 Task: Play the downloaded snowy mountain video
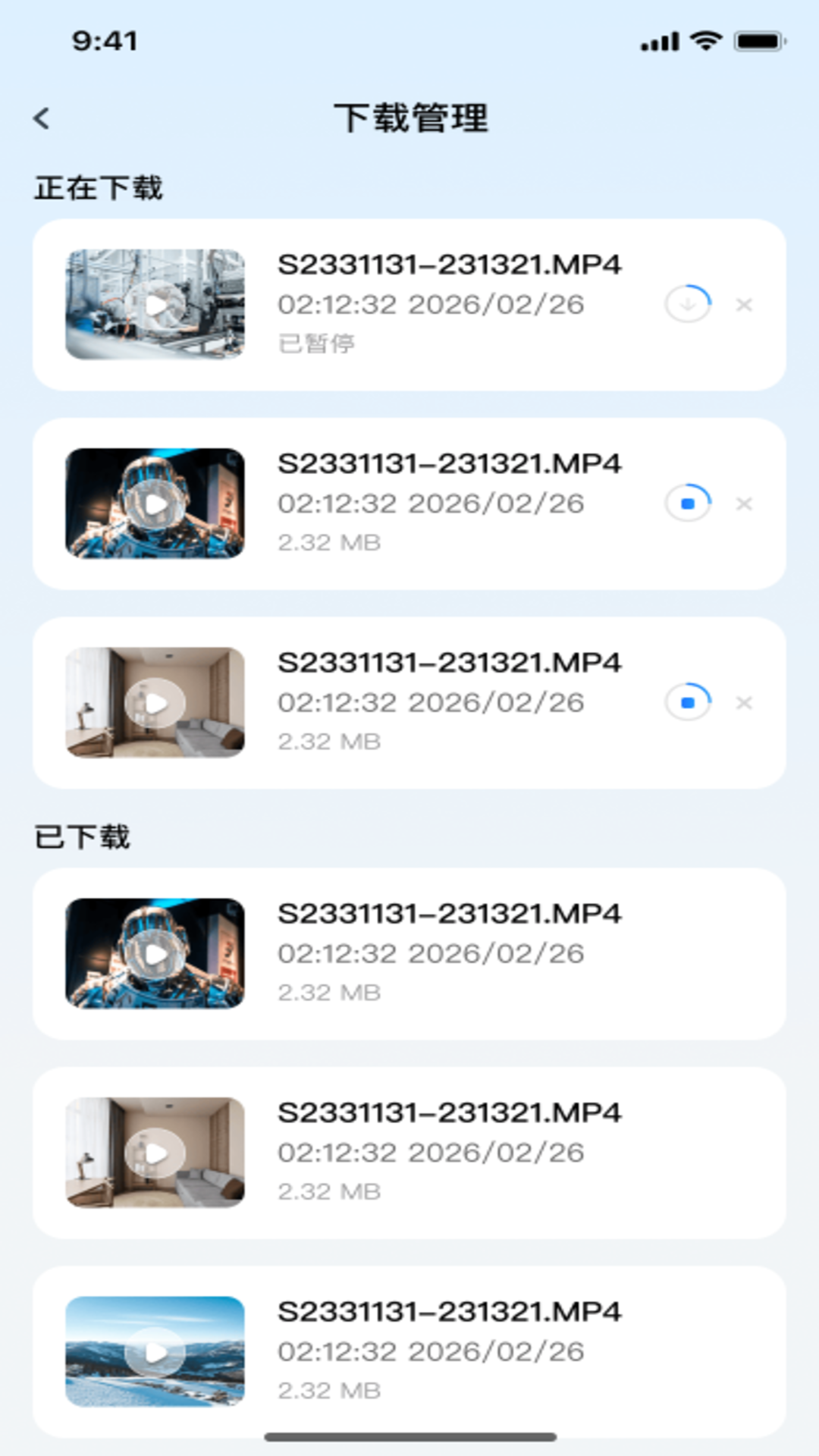click(155, 1351)
